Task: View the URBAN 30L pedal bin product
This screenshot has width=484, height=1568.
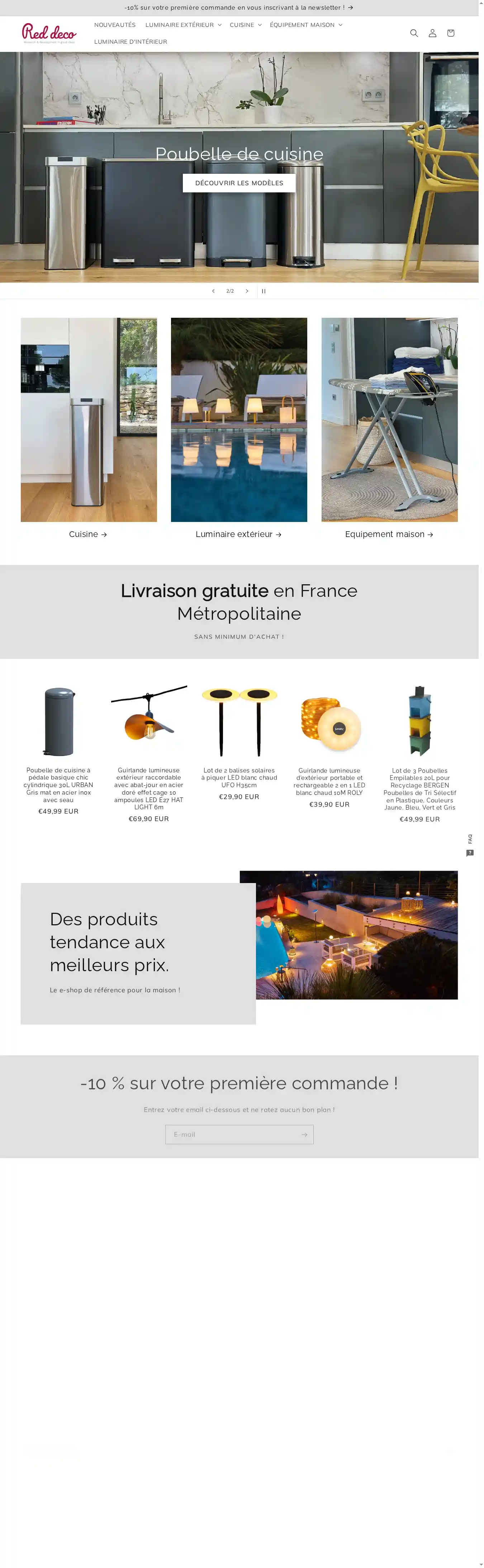Action: point(58,785)
